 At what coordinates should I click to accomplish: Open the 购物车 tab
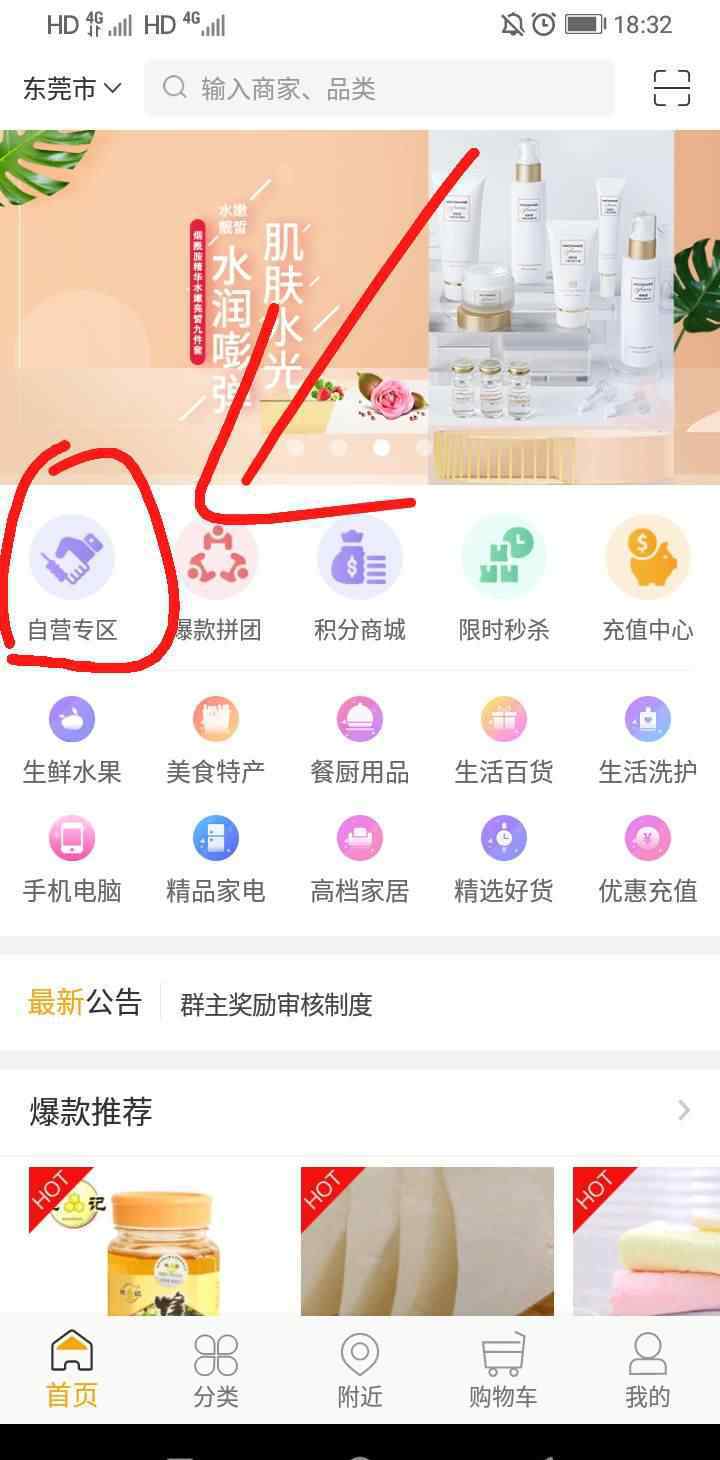click(x=503, y=1370)
